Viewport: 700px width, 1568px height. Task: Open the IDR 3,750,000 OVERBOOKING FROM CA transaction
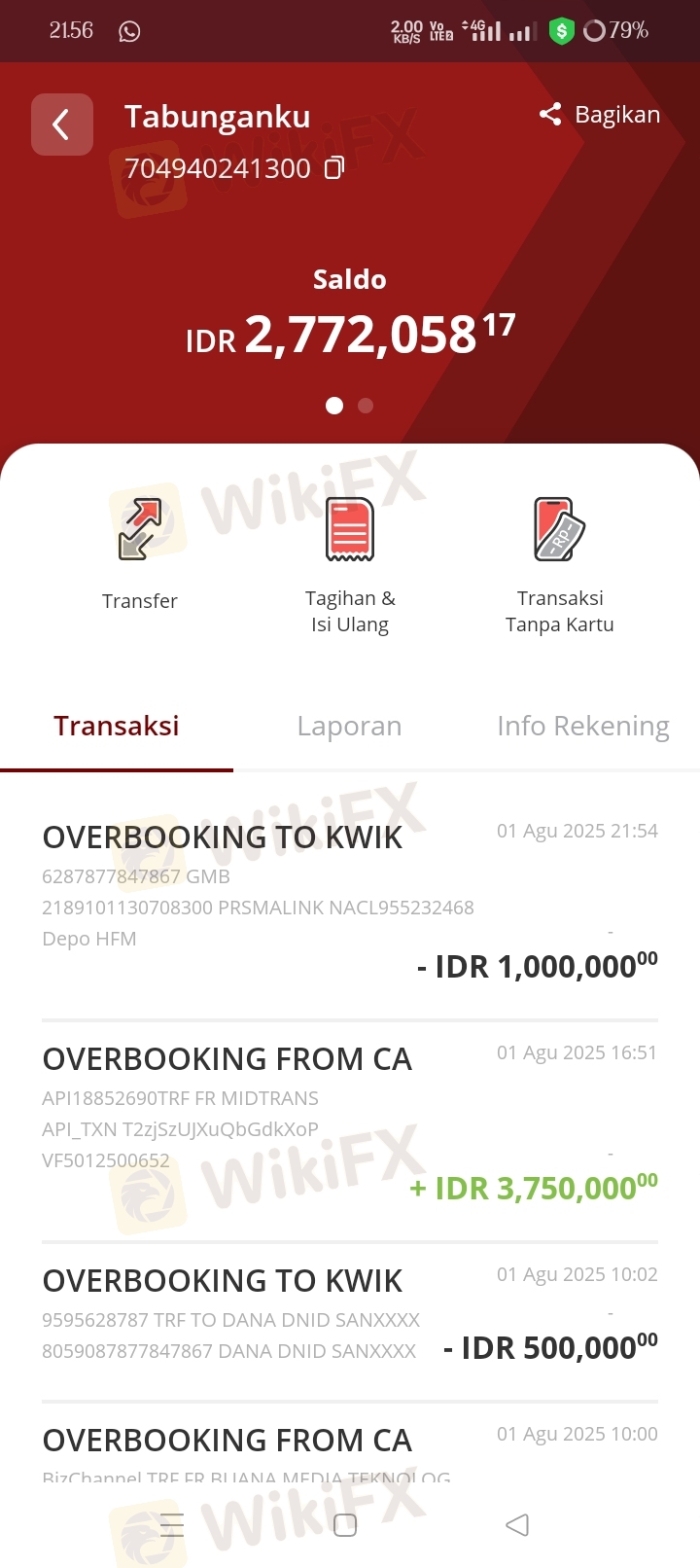click(x=350, y=1123)
